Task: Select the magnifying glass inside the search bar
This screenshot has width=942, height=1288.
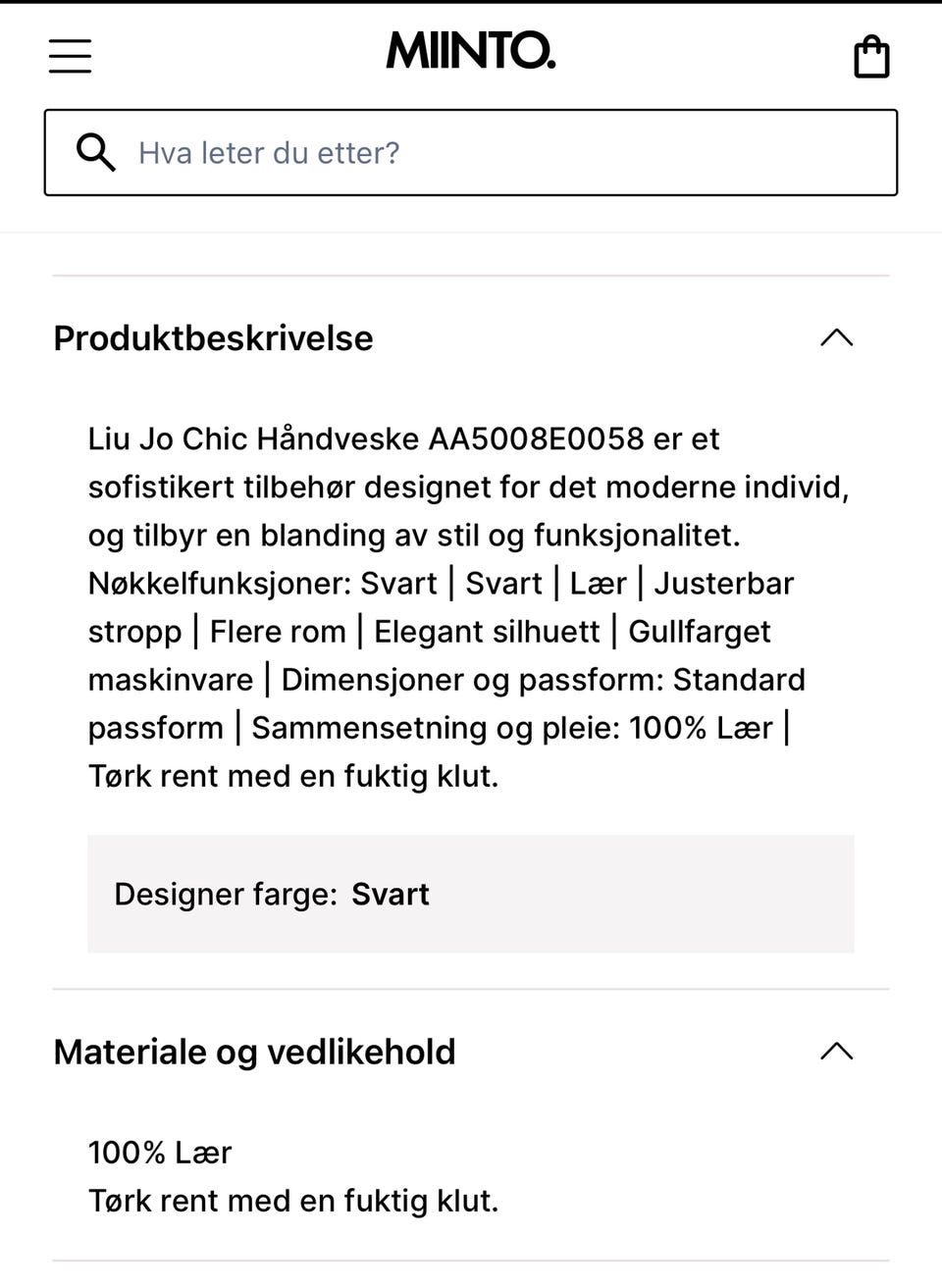Action: [x=95, y=152]
